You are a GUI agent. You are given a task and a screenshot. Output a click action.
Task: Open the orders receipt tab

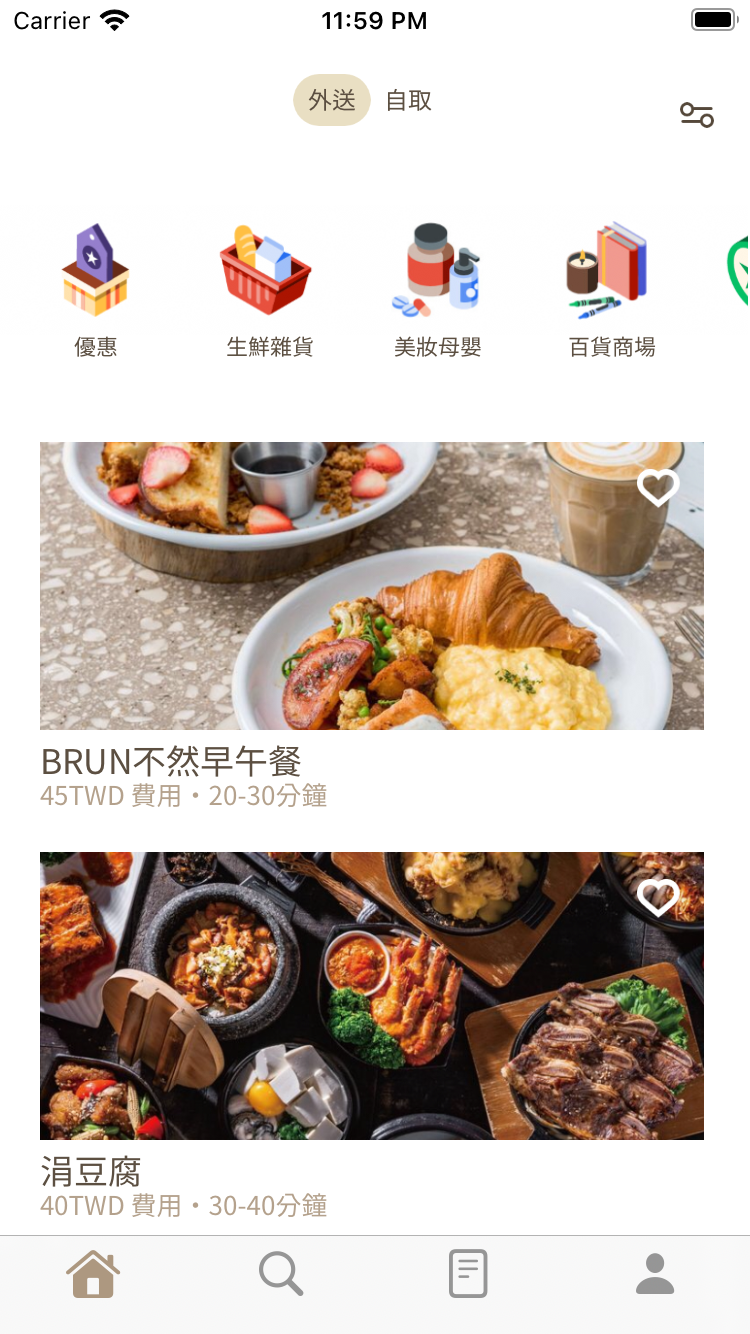(468, 1275)
